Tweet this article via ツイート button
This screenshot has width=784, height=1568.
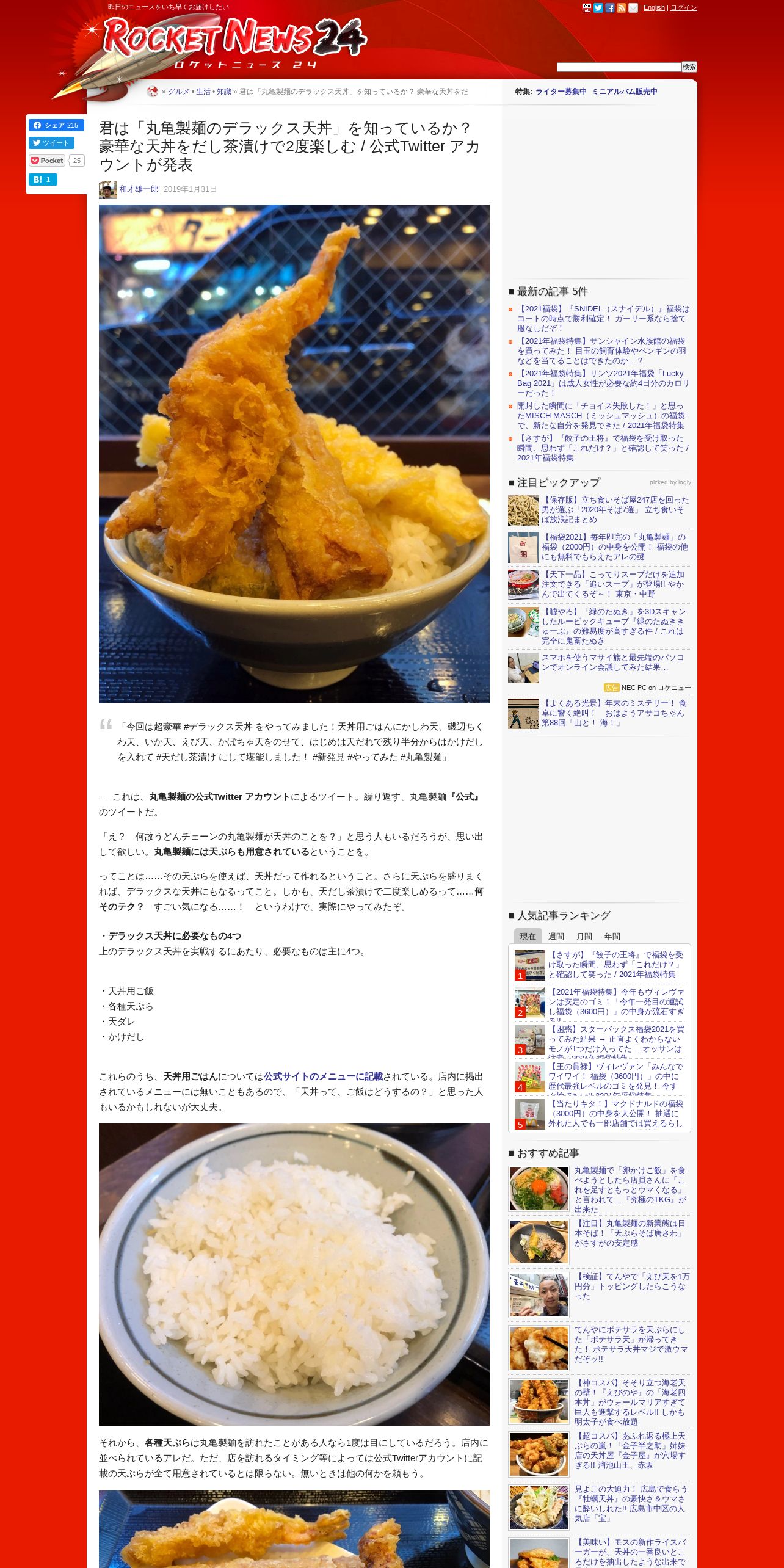click(51, 143)
